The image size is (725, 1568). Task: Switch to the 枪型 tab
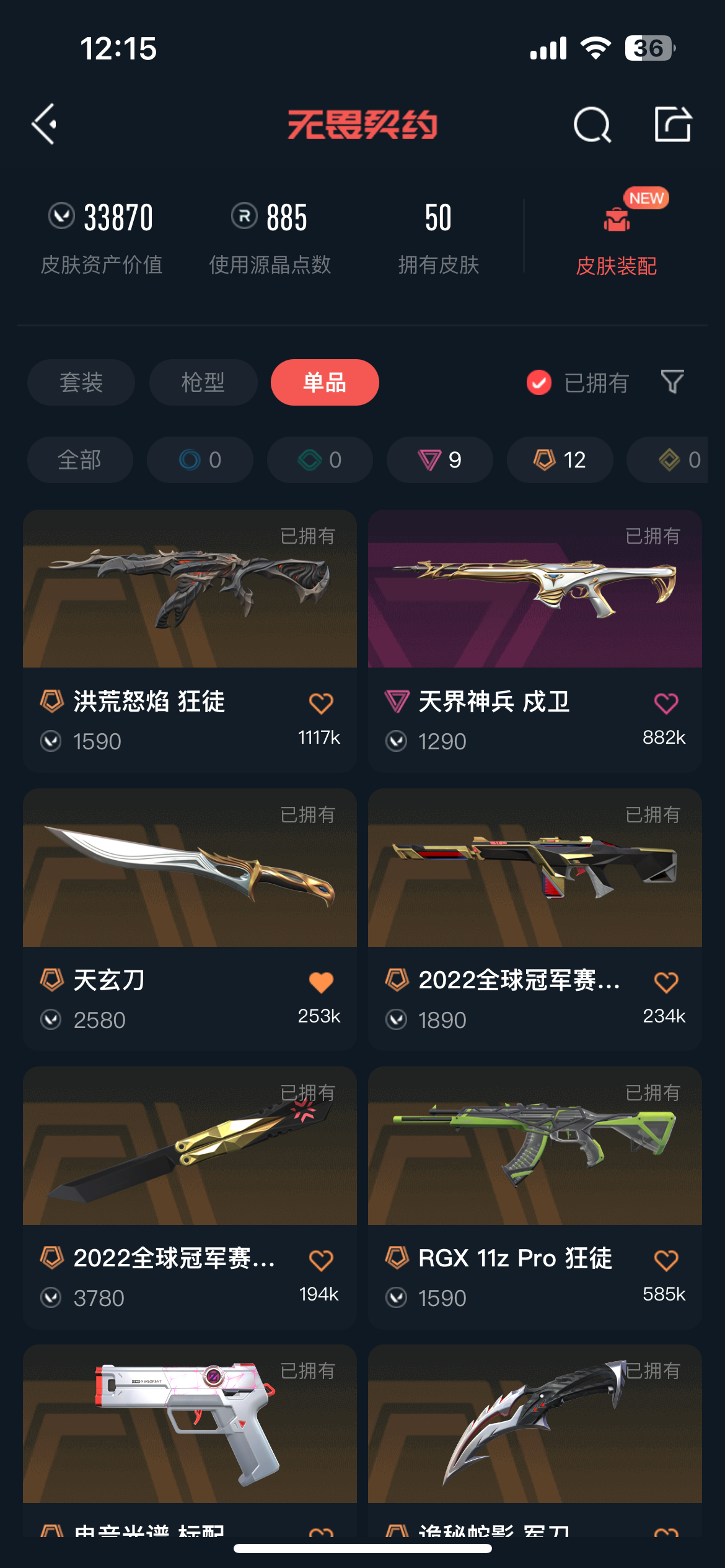click(x=203, y=382)
